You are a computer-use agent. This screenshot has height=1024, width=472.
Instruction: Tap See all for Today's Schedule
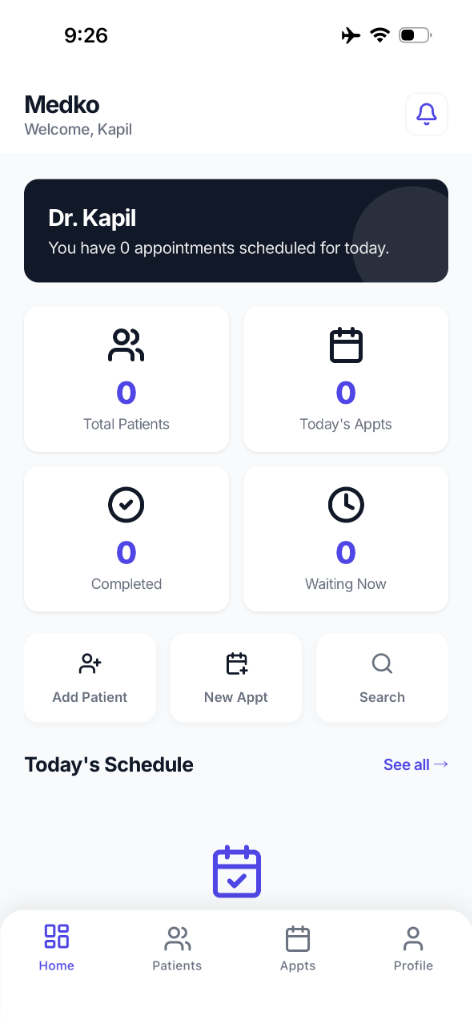(x=415, y=765)
